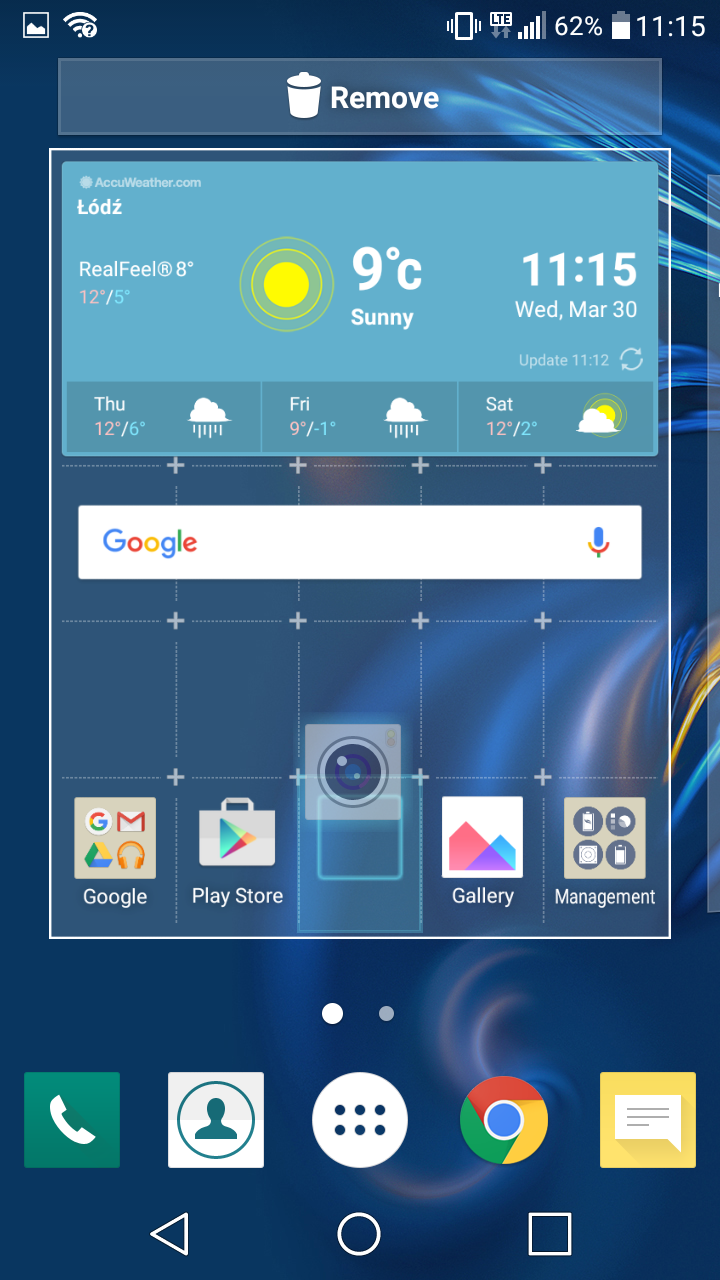View Thursday's weather forecast
The width and height of the screenshot is (720, 1280).
(x=163, y=417)
